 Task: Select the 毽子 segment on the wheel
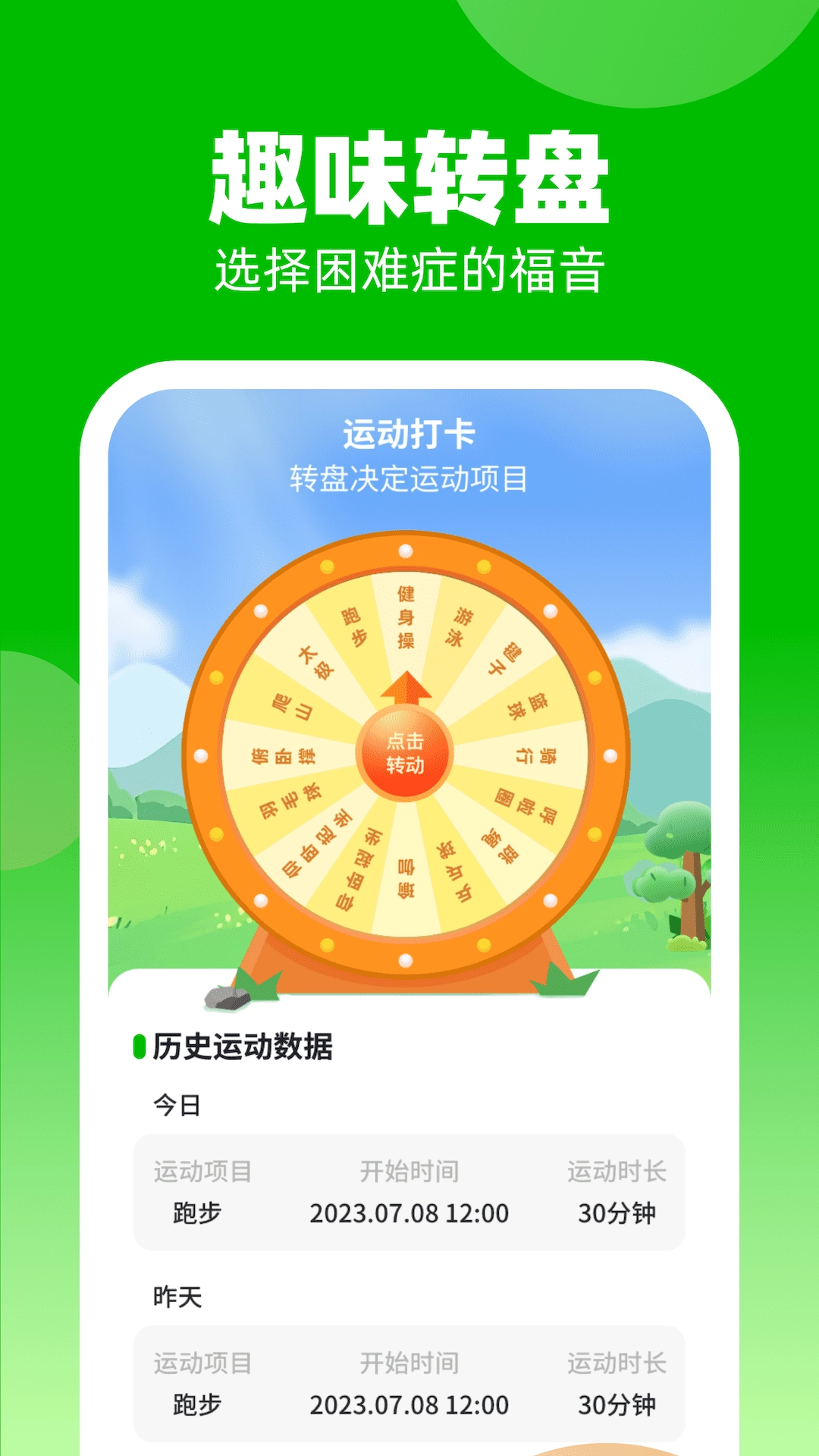(x=505, y=657)
